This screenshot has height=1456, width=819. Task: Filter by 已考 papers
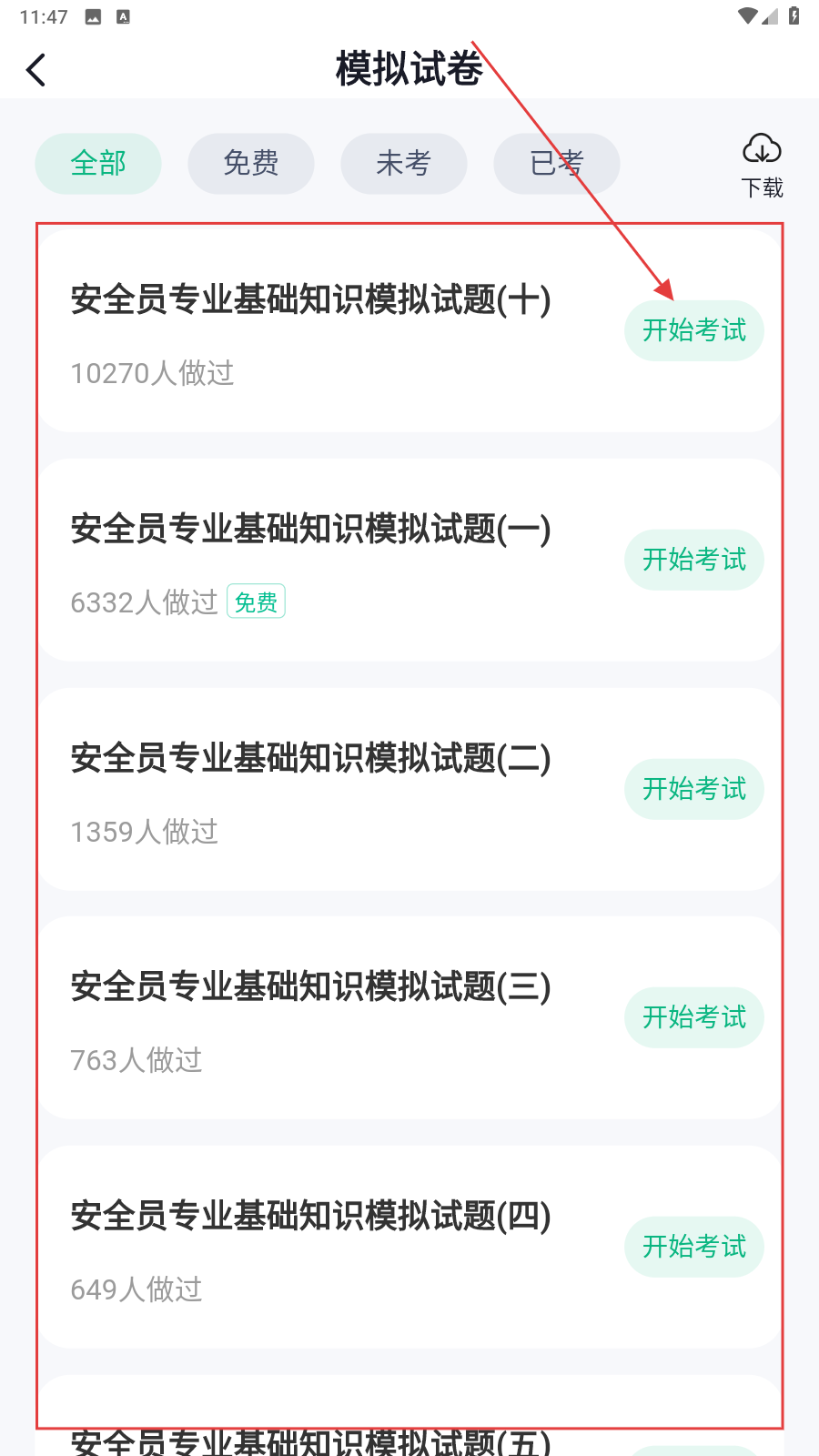tap(557, 164)
